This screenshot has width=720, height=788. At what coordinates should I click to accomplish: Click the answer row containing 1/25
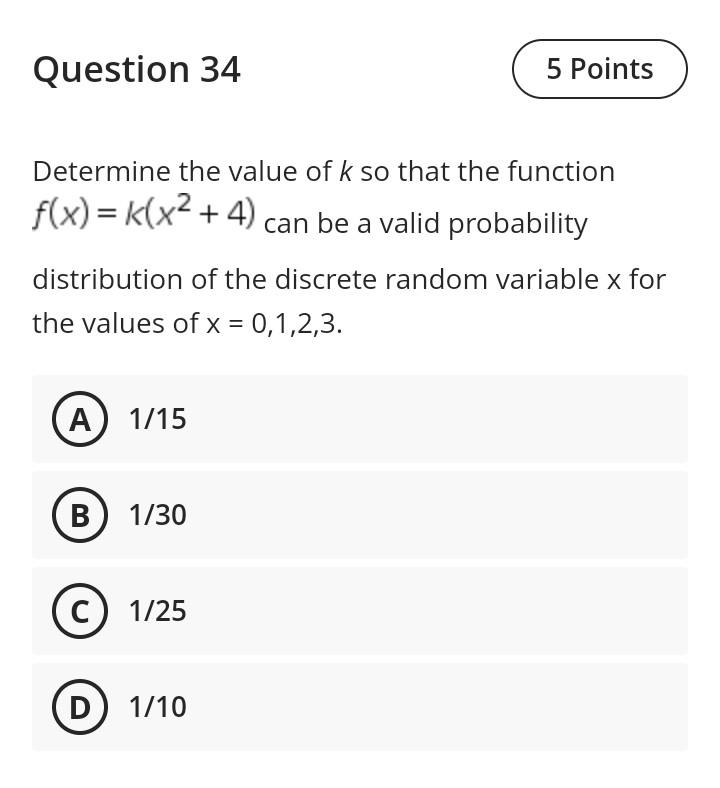(x=360, y=611)
